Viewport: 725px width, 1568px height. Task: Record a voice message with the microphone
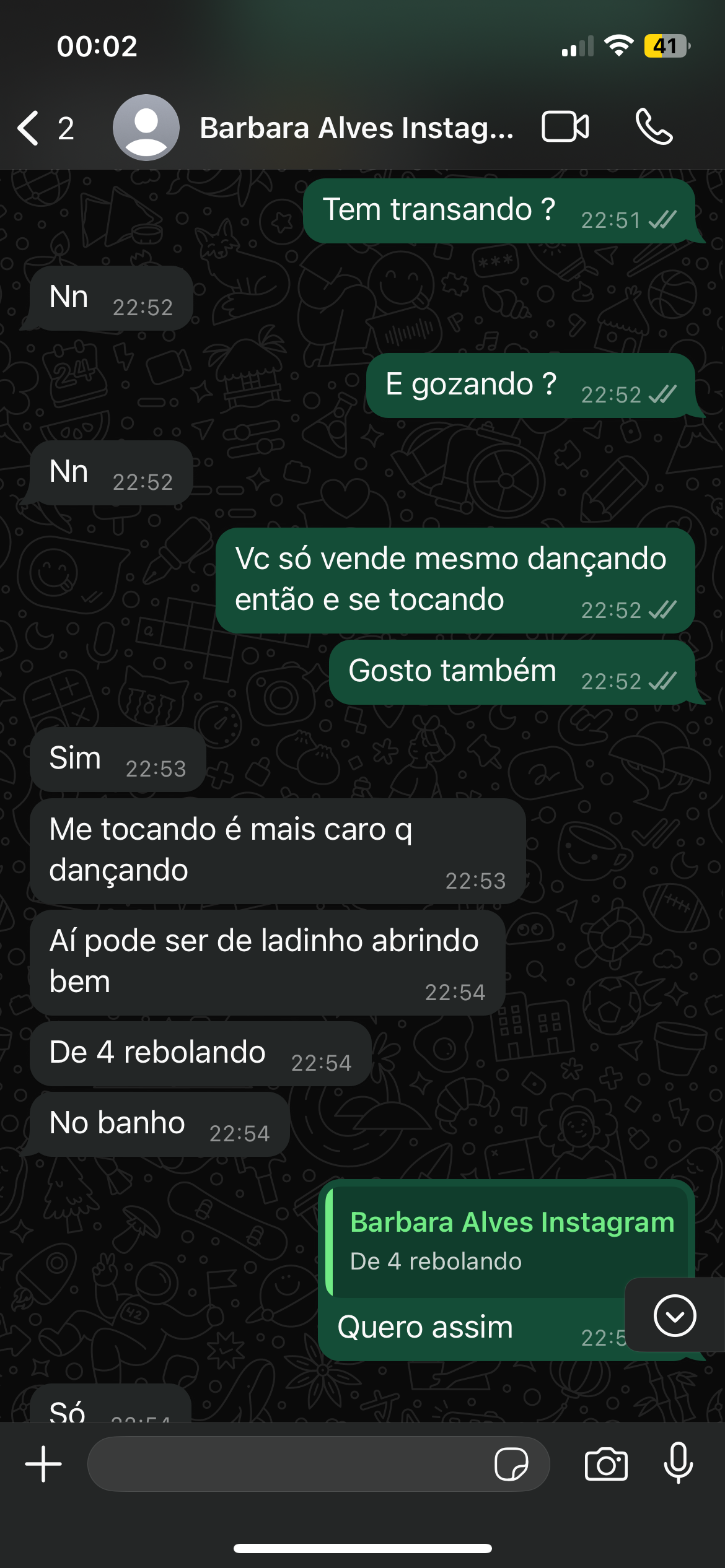[x=679, y=1463]
